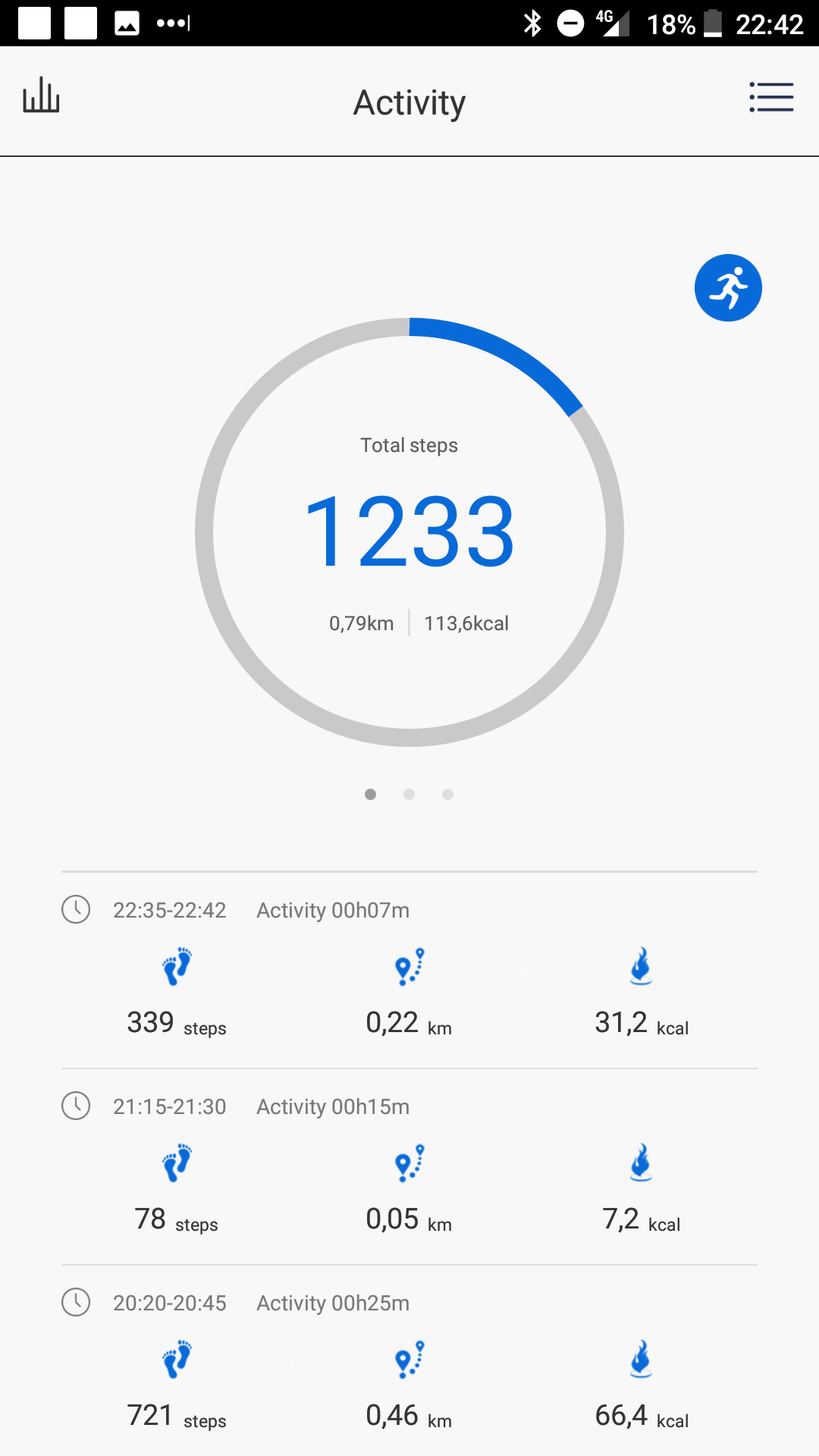Open the 20:20-20:45 activity entry
Screen dimensions: 819x1456
coord(409,1361)
